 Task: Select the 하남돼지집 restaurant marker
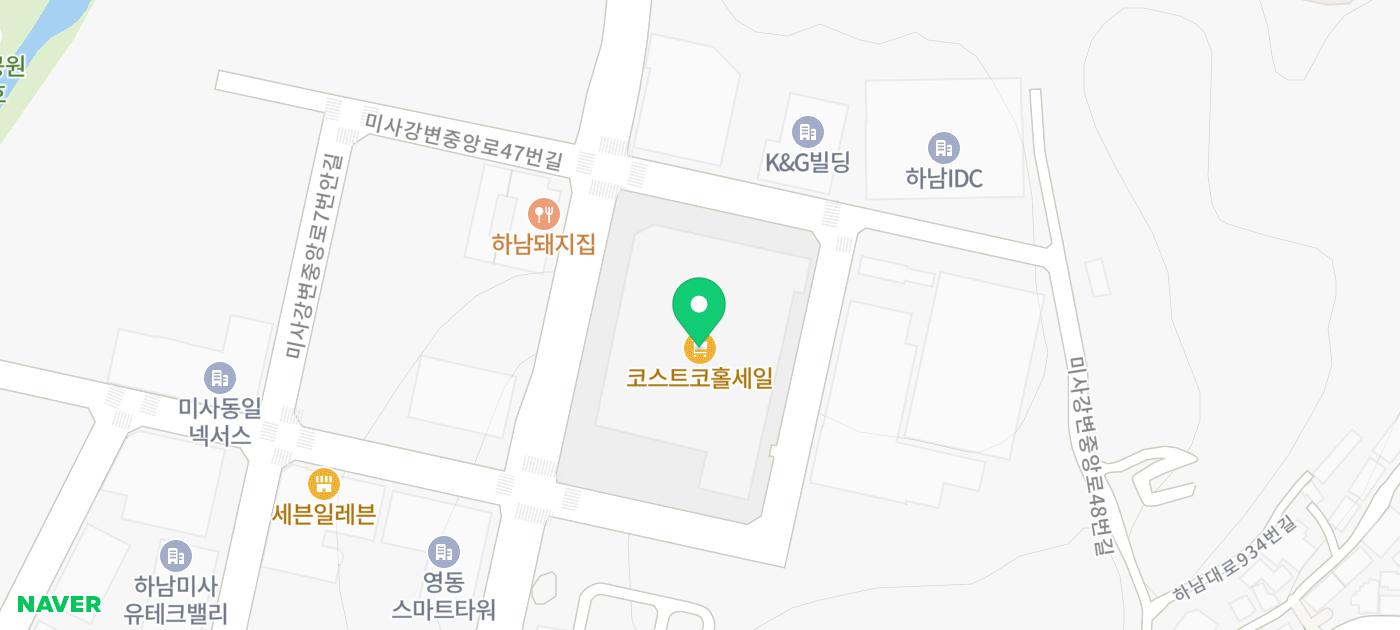pos(543,213)
